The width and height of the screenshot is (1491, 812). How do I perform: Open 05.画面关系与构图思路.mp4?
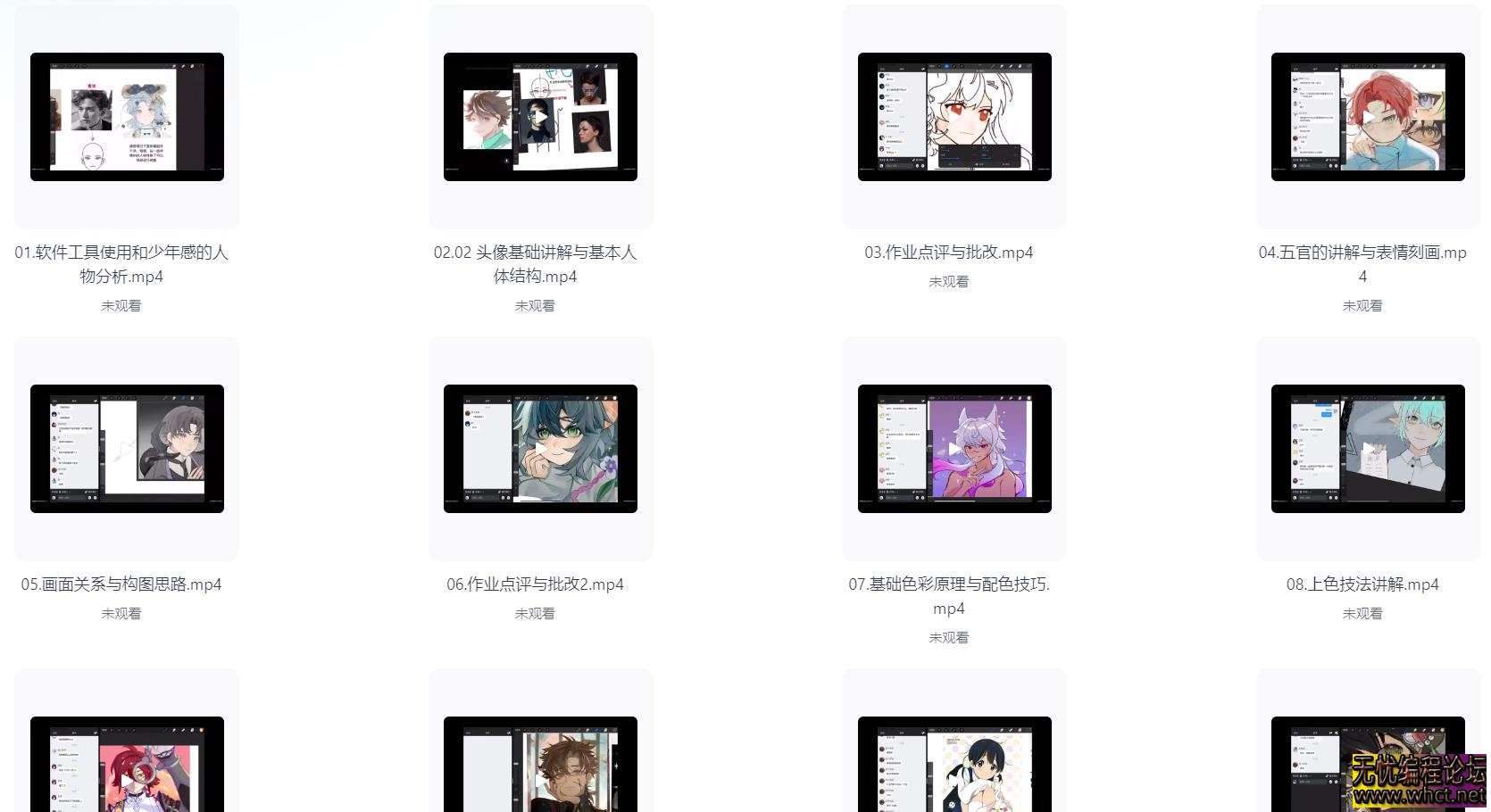[x=127, y=449]
